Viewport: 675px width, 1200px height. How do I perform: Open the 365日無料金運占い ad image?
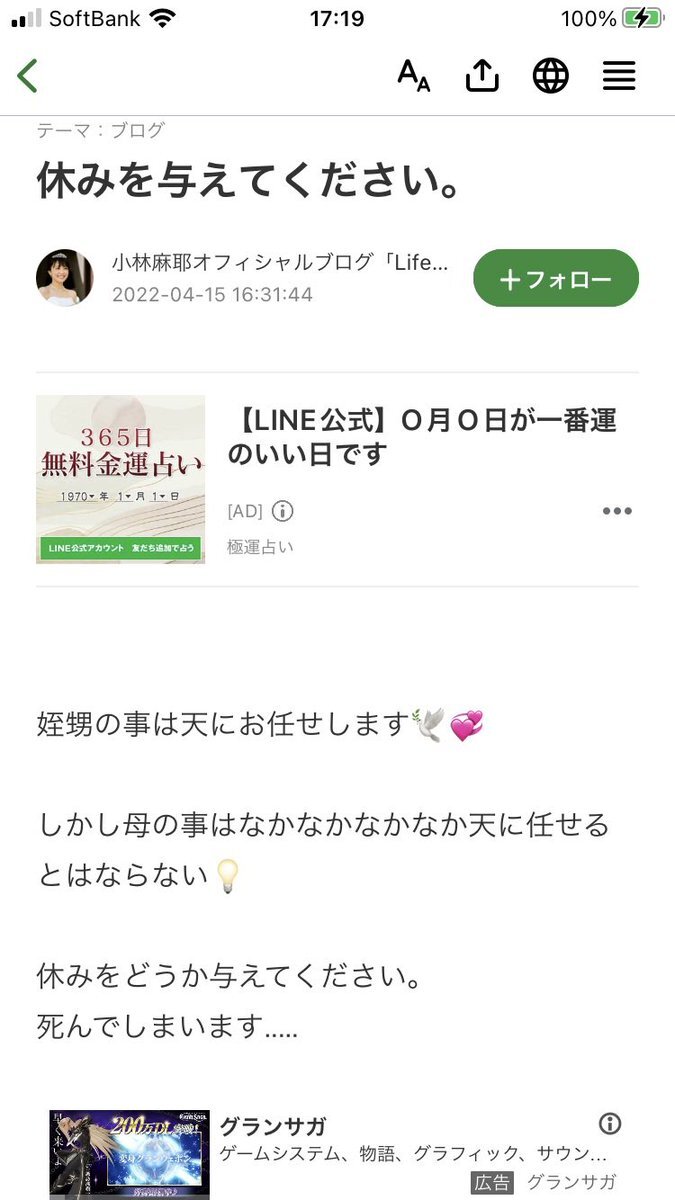tap(120, 479)
